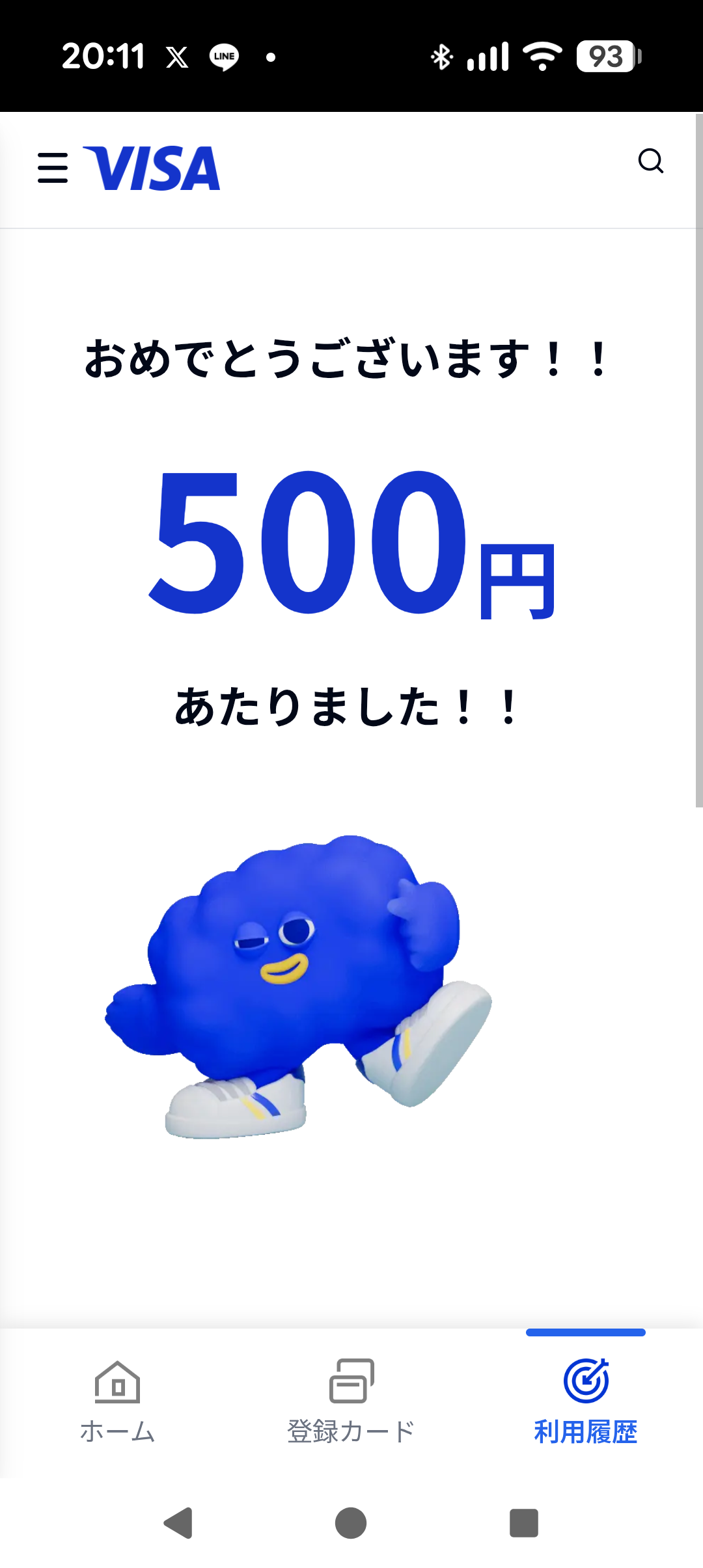Go back with the system back button
Image resolution: width=703 pixels, height=1568 pixels.
click(178, 1522)
